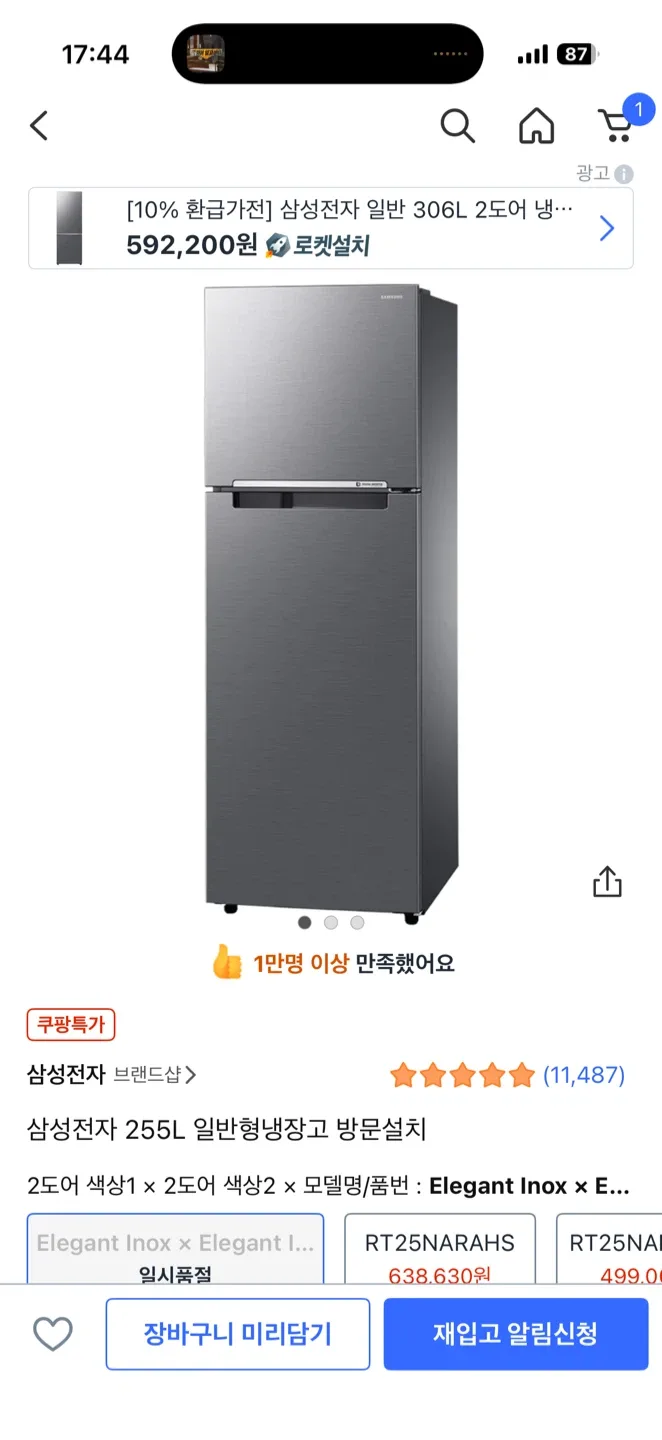Go to the Coupang home page
The image size is (662, 1440).
536,126
